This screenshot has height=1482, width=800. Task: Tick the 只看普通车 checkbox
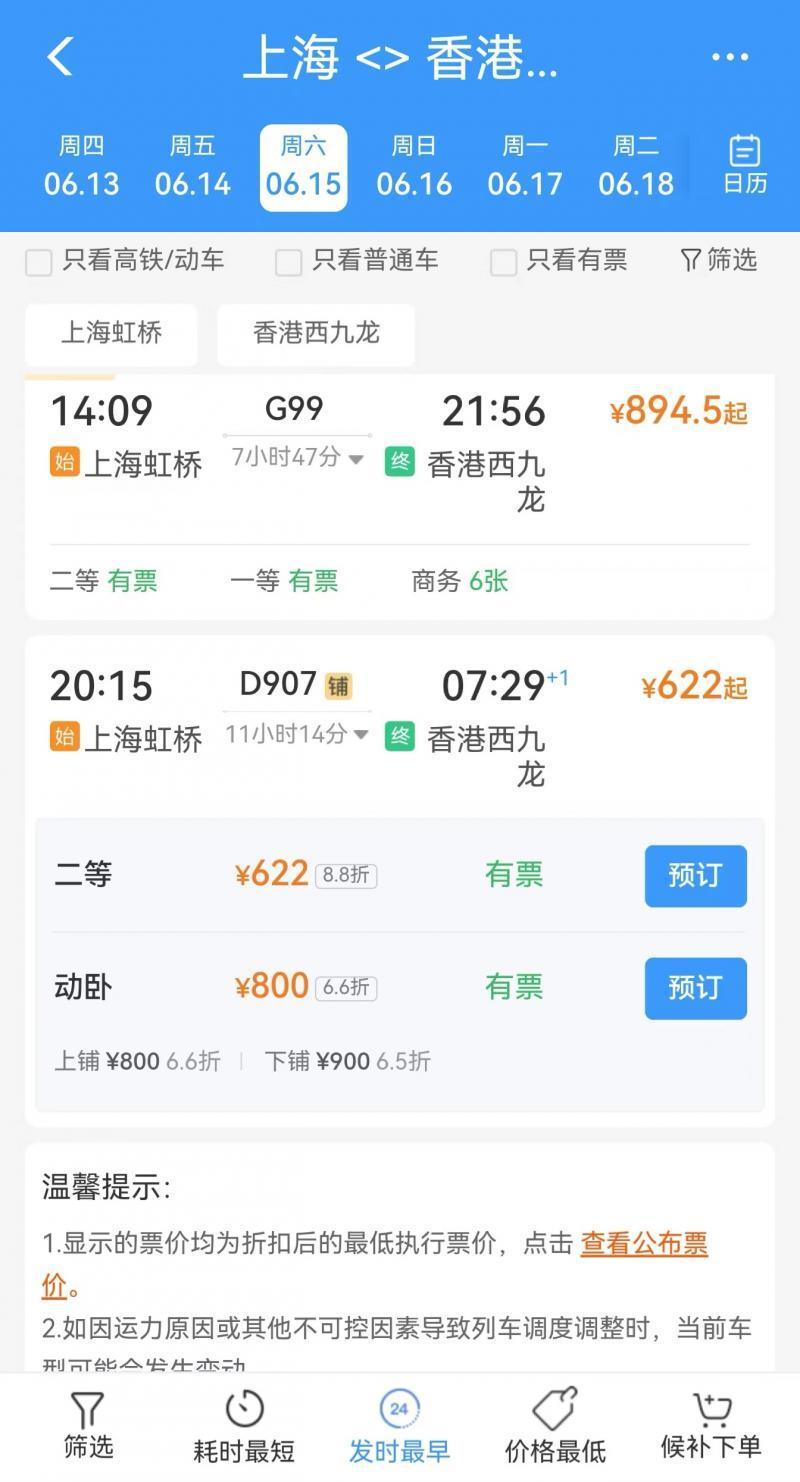(x=289, y=263)
